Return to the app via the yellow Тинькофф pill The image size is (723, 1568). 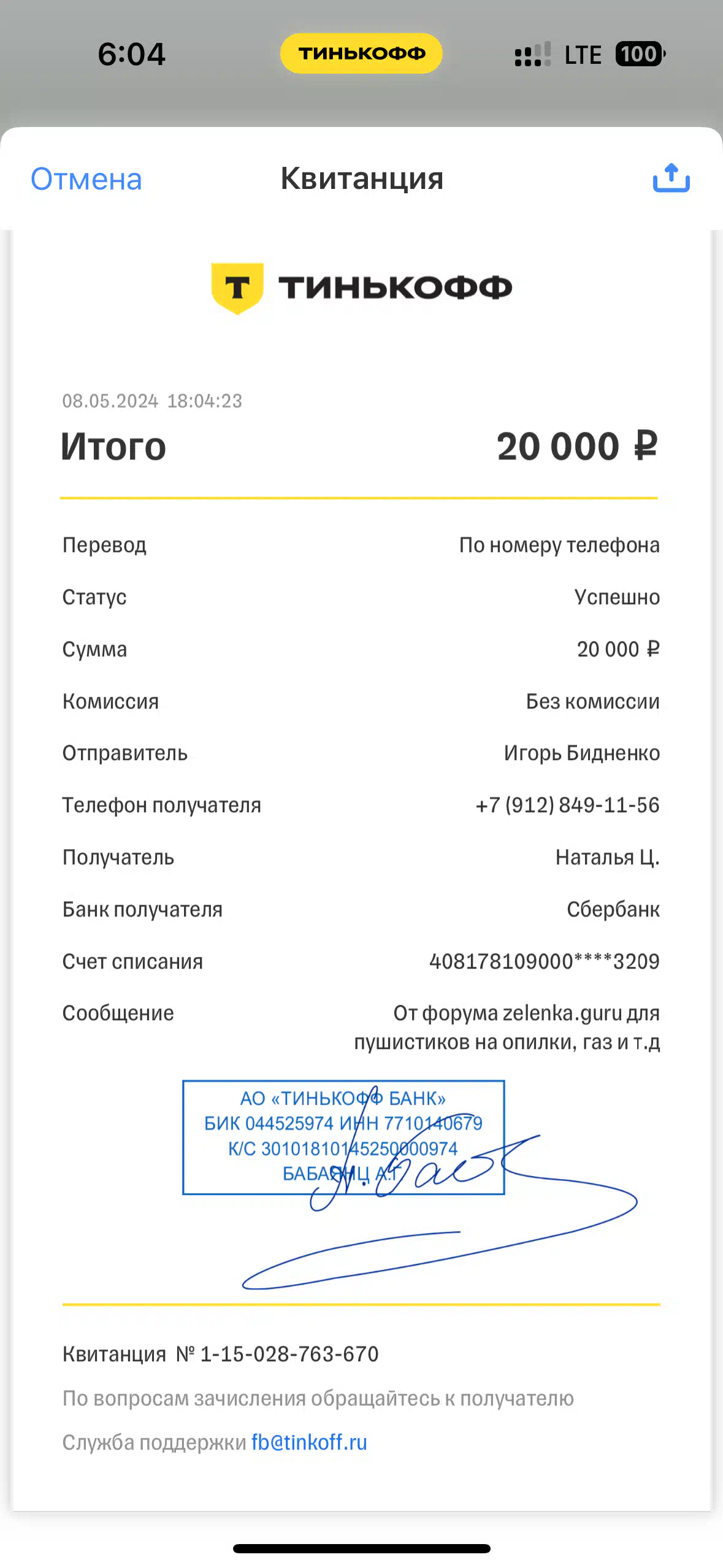(361, 53)
